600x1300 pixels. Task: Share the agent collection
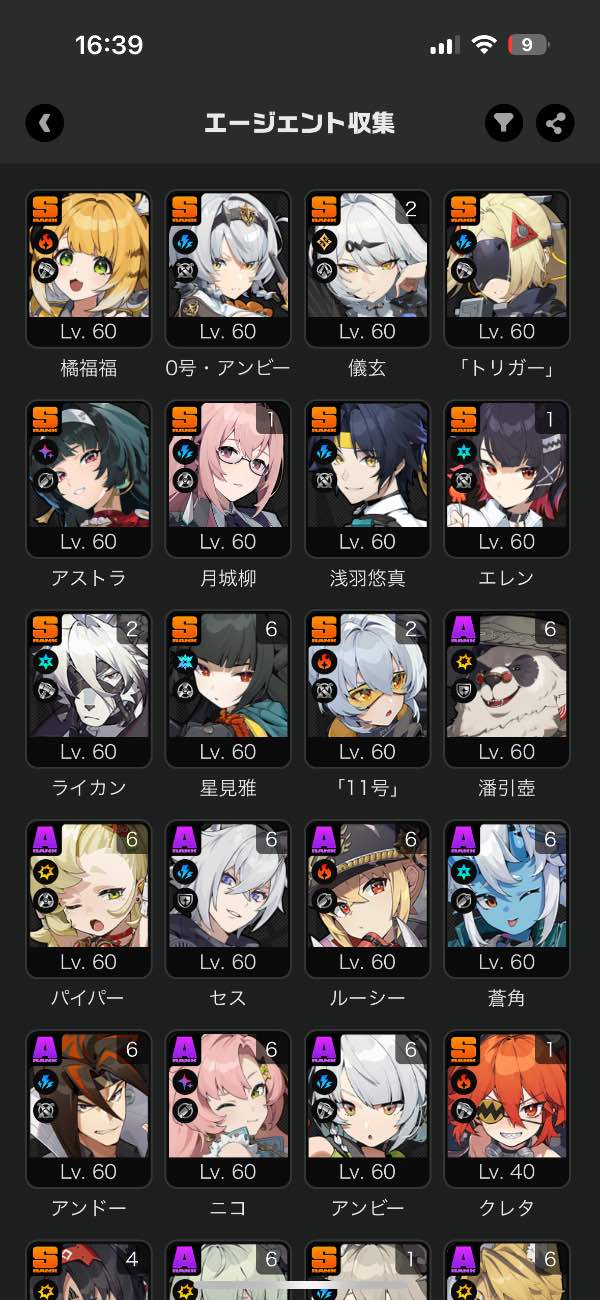pyautogui.click(x=555, y=123)
